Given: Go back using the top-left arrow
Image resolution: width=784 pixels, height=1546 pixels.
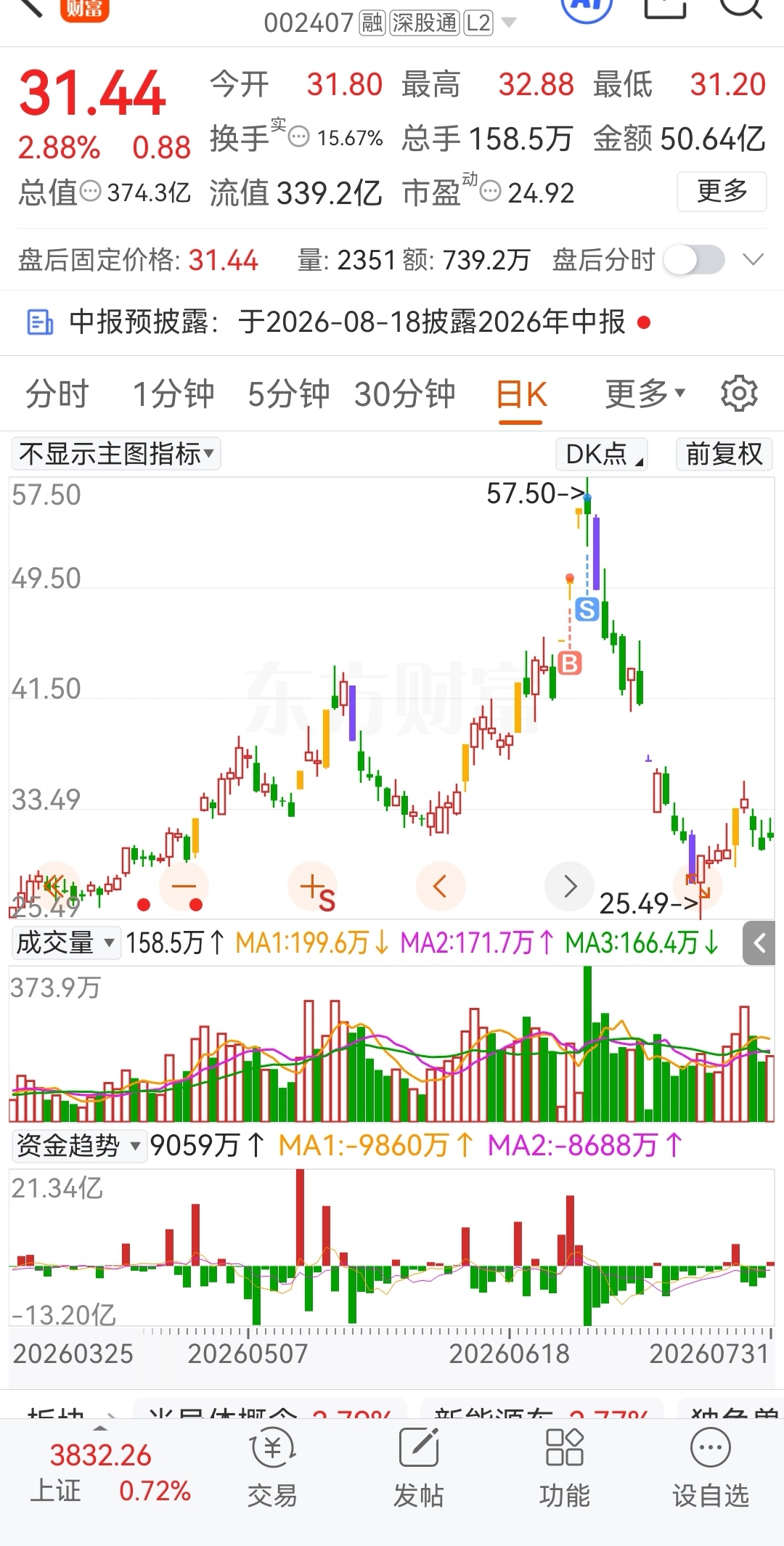Looking at the screenshot, I should click(x=29, y=7).
